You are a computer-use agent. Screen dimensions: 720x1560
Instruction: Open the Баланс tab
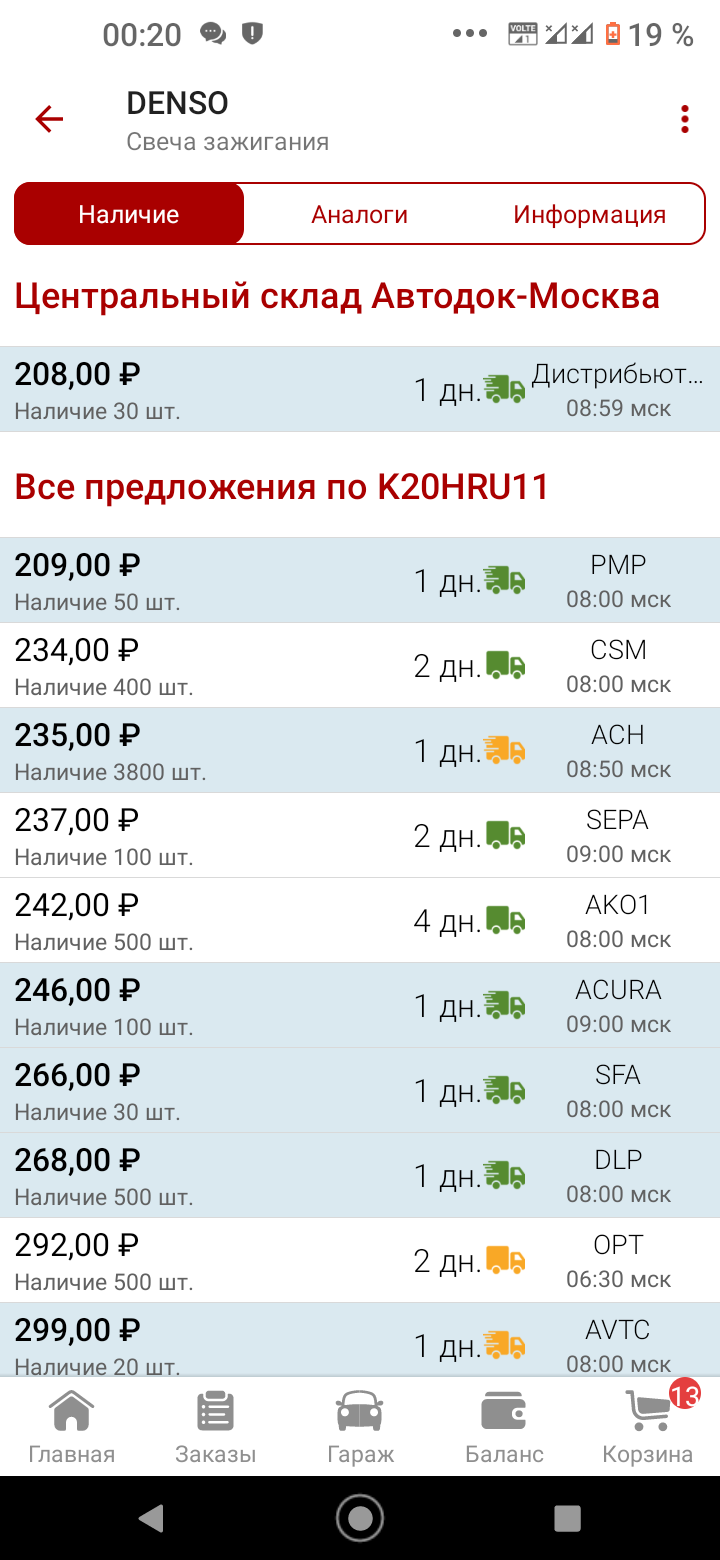(504, 1427)
